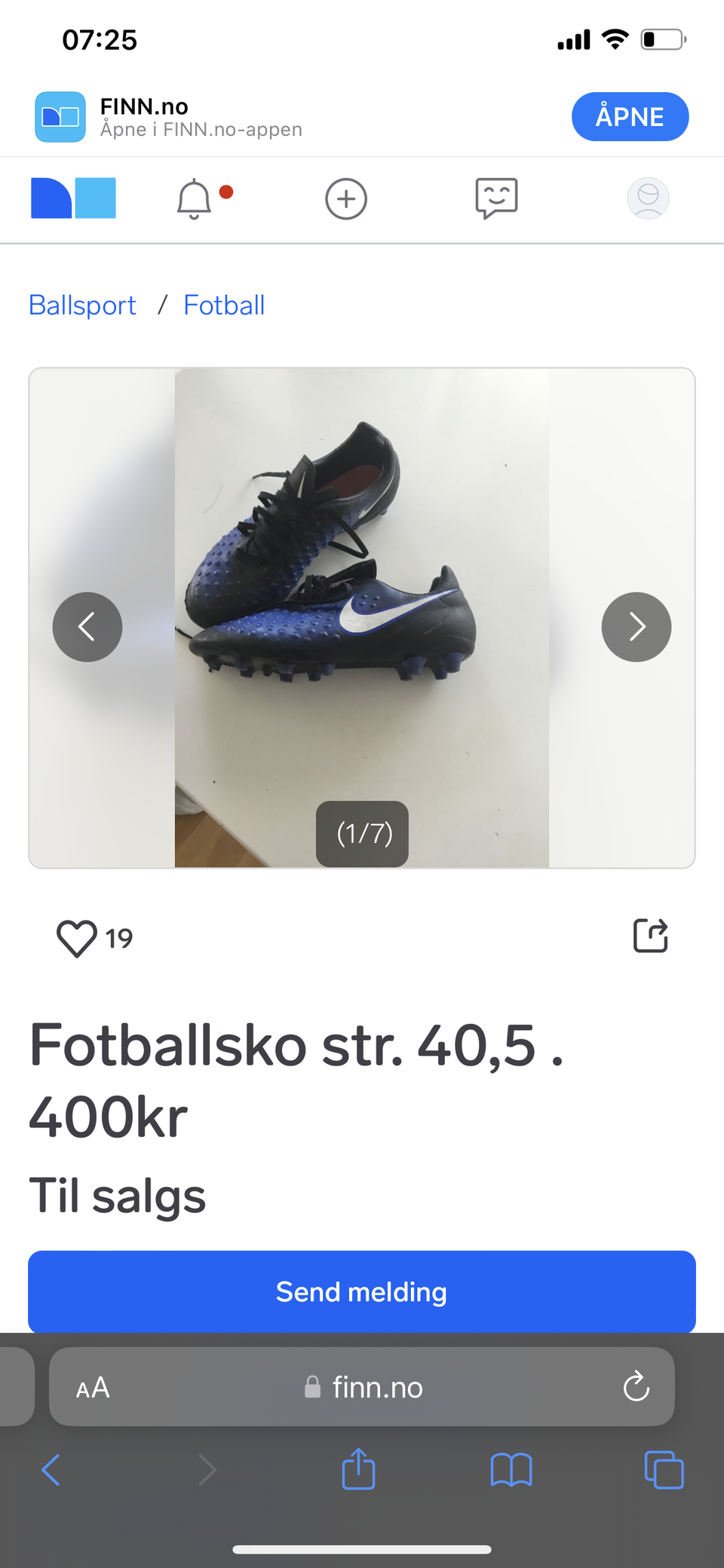Show the previous photo in gallery
Screen dimensions: 724x1568
[87, 627]
